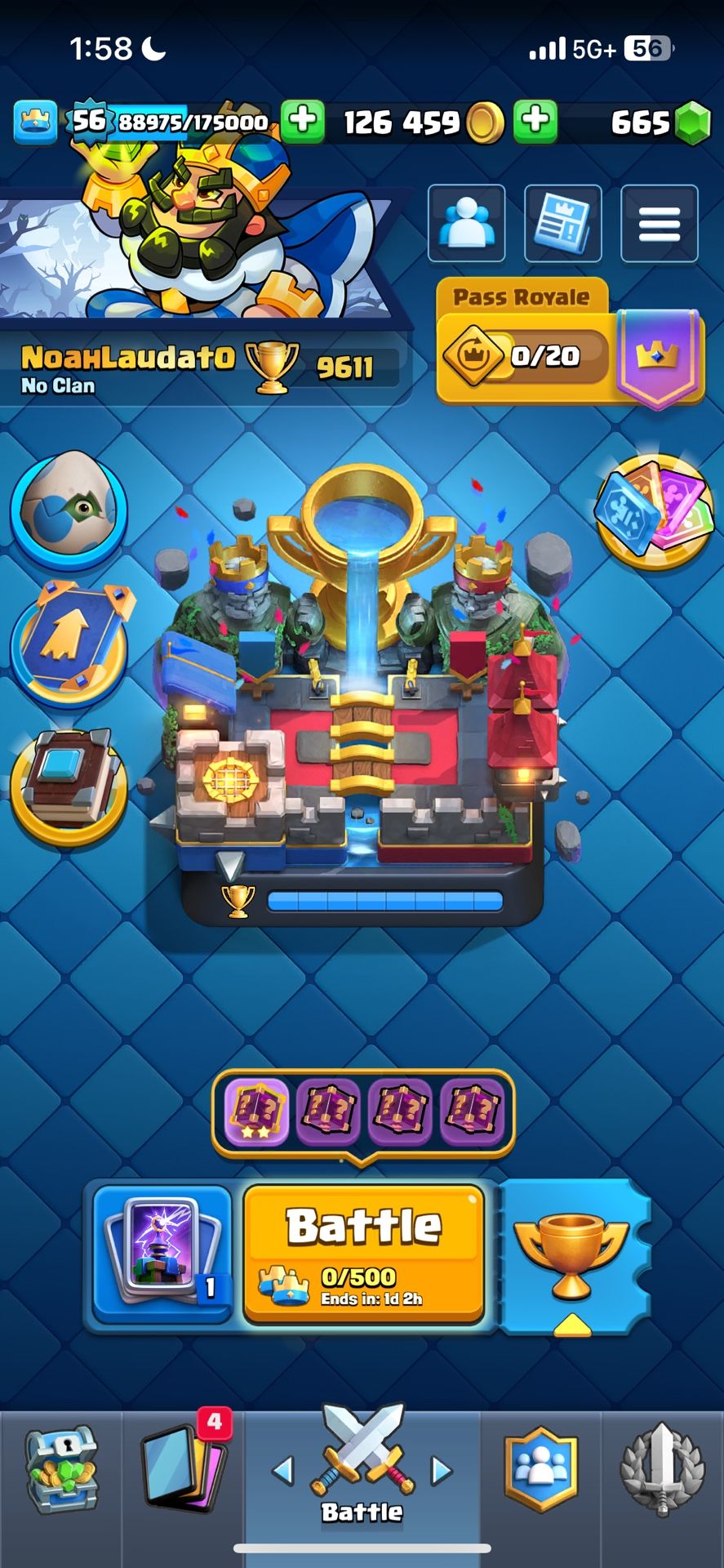The height and width of the screenshot is (1568, 724).
Task: Open the hamburger menu
Action: pyautogui.click(x=659, y=224)
